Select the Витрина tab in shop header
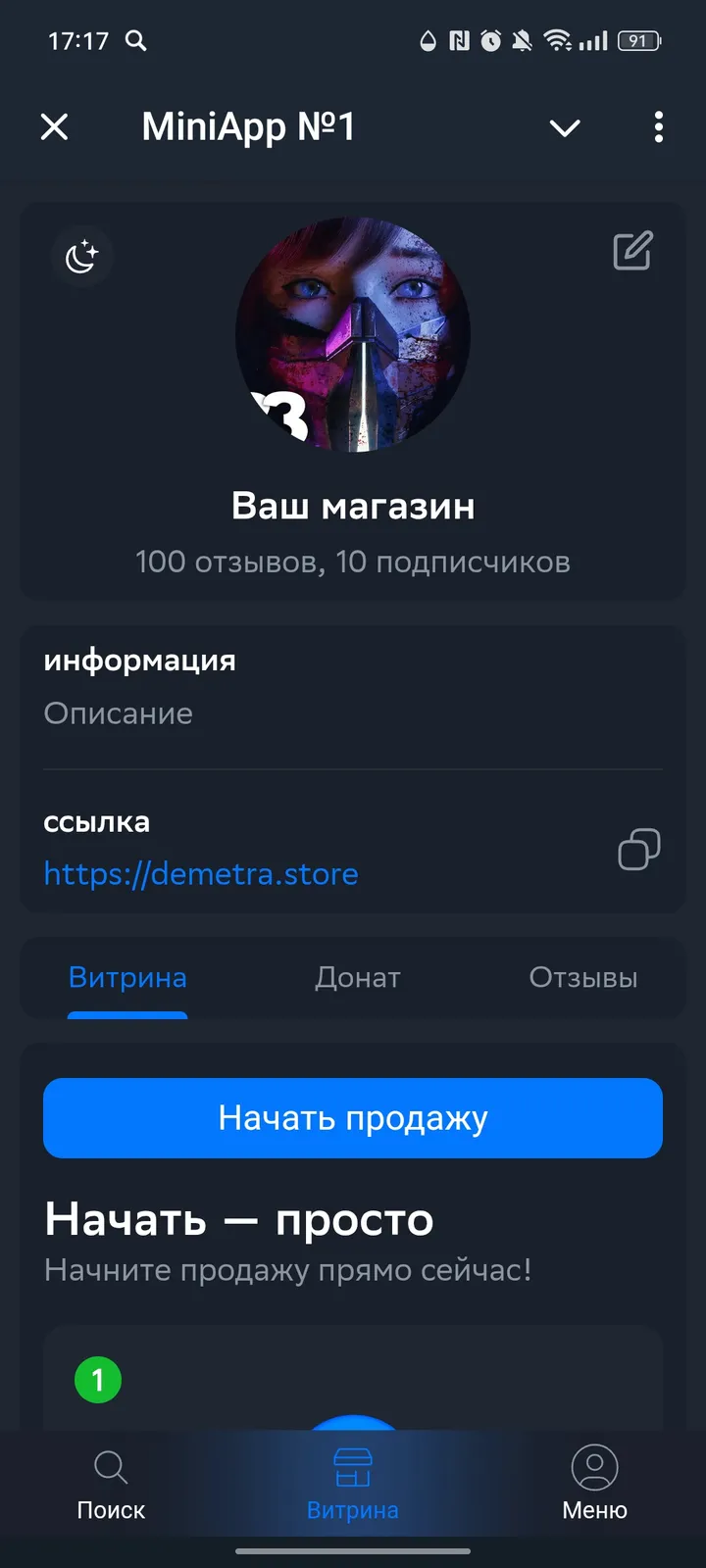The image size is (706, 1568). [127, 977]
